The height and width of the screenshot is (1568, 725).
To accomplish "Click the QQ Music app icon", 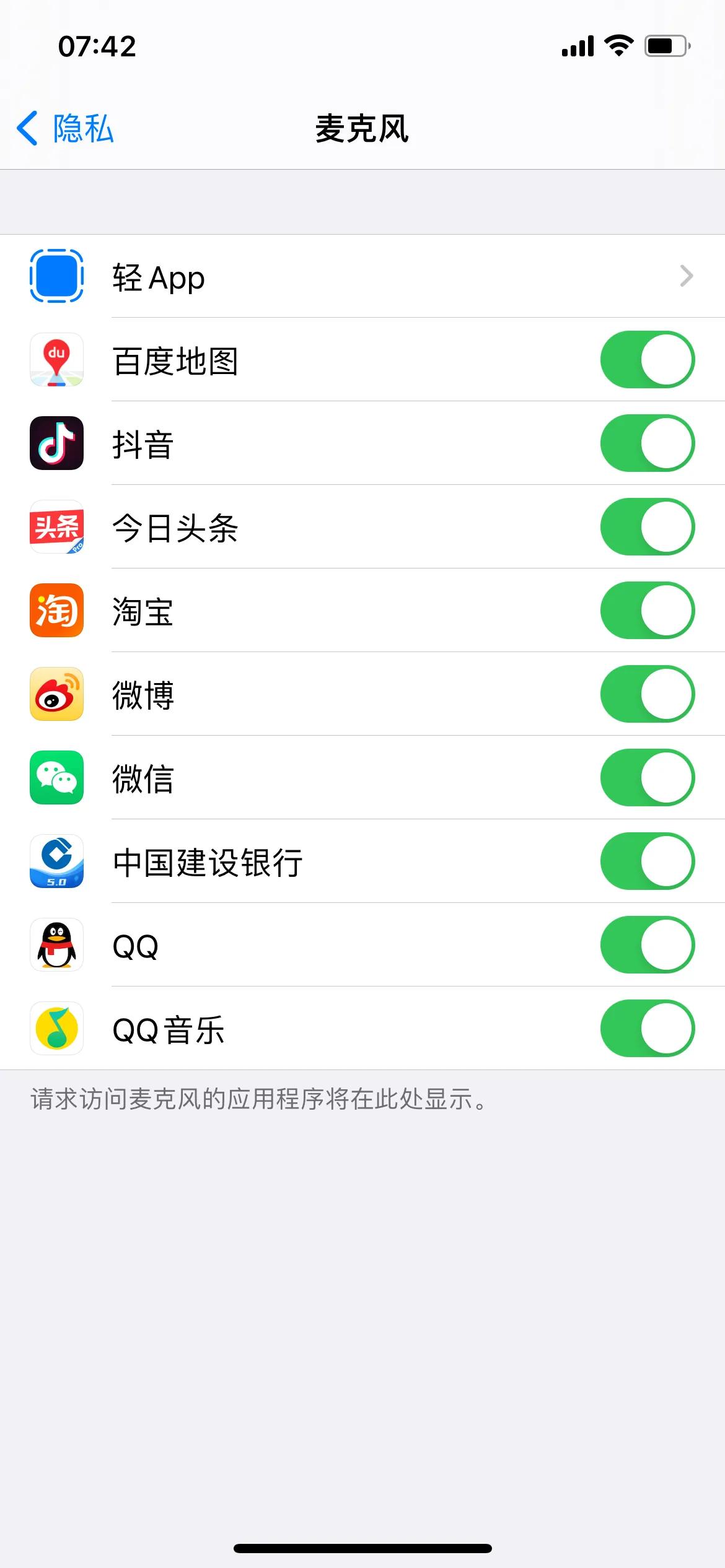I will click(56, 1029).
